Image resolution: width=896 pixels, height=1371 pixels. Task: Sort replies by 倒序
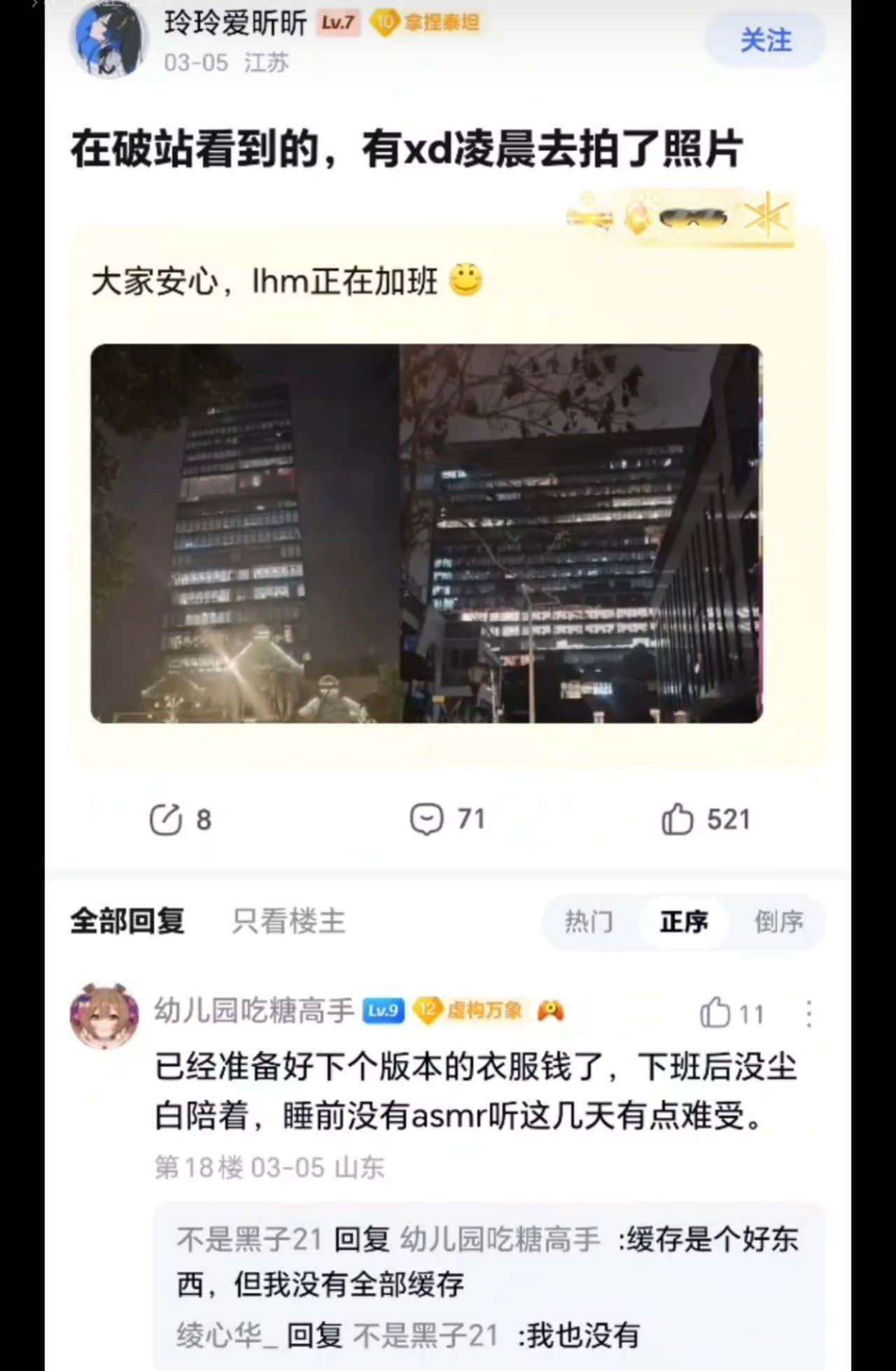(778, 921)
